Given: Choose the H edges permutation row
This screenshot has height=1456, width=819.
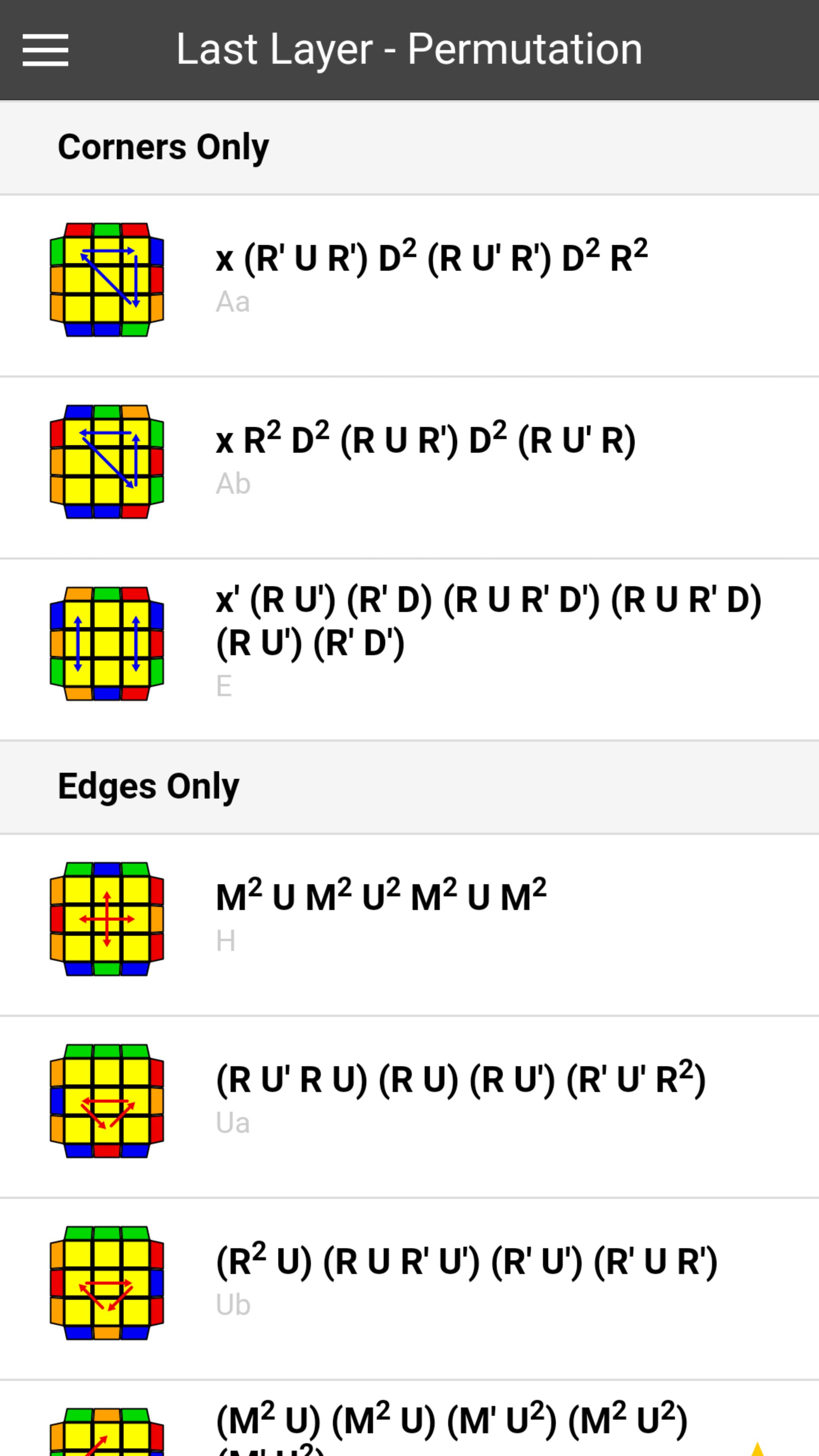Looking at the screenshot, I should pyautogui.click(x=409, y=925).
